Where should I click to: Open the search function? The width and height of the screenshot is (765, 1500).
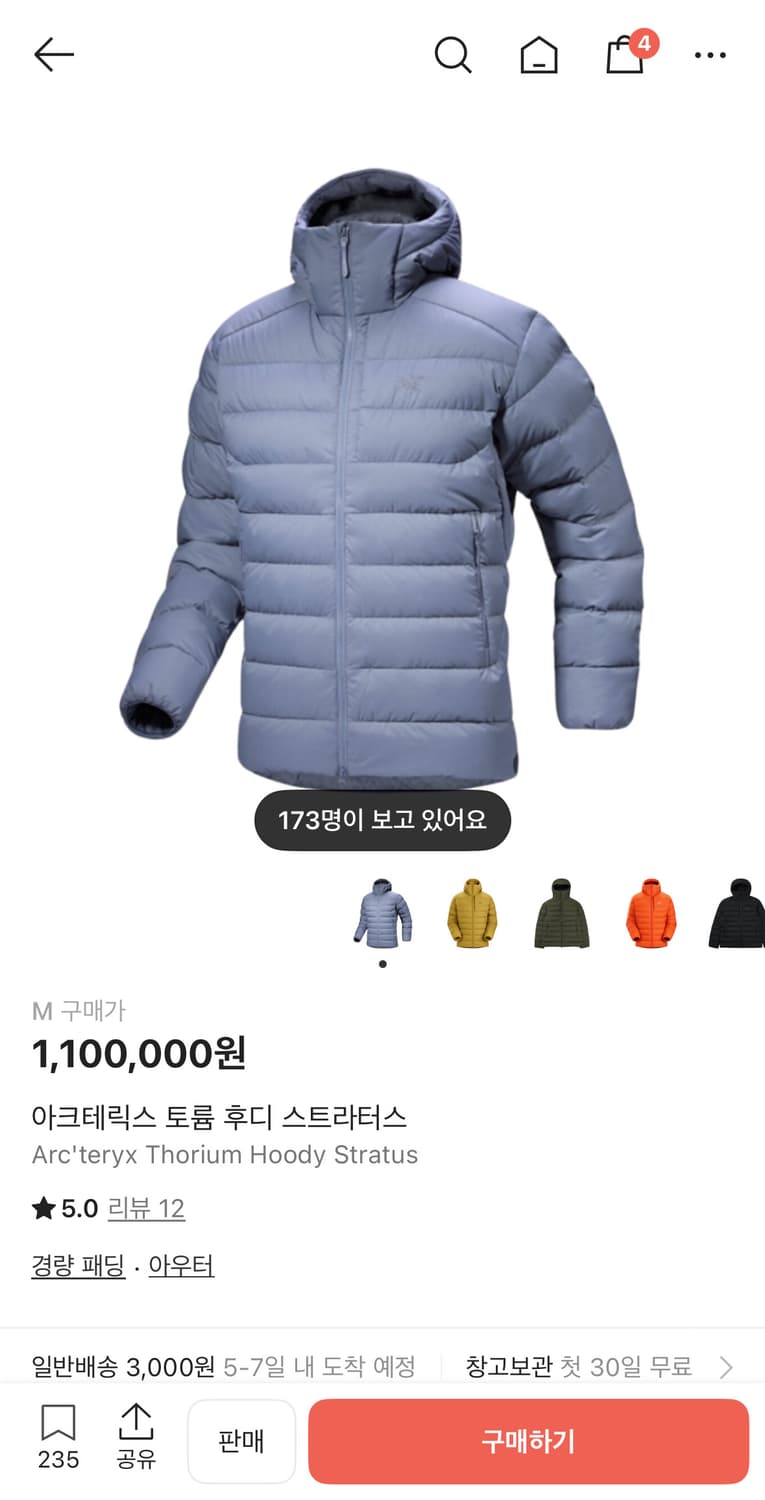[x=454, y=55]
